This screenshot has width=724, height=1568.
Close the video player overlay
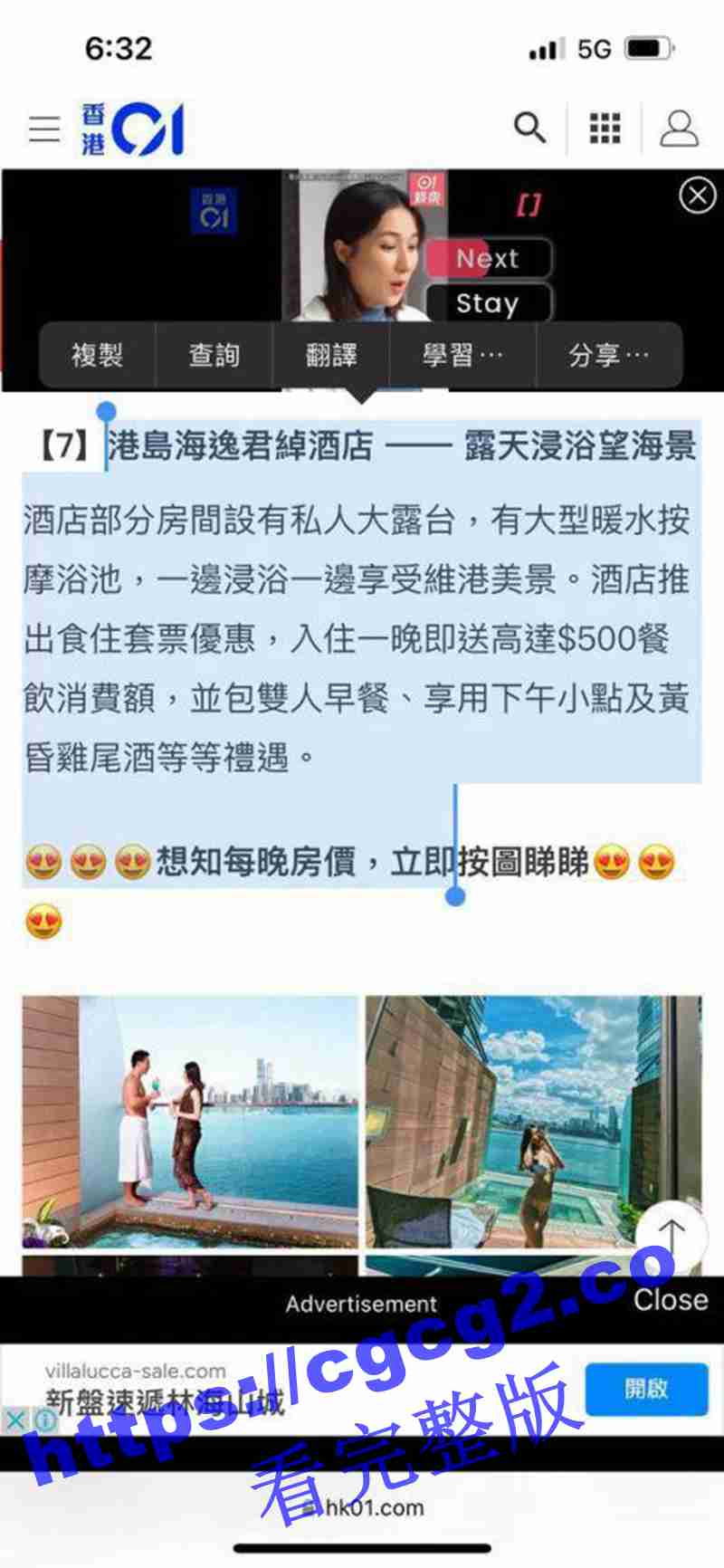click(697, 195)
